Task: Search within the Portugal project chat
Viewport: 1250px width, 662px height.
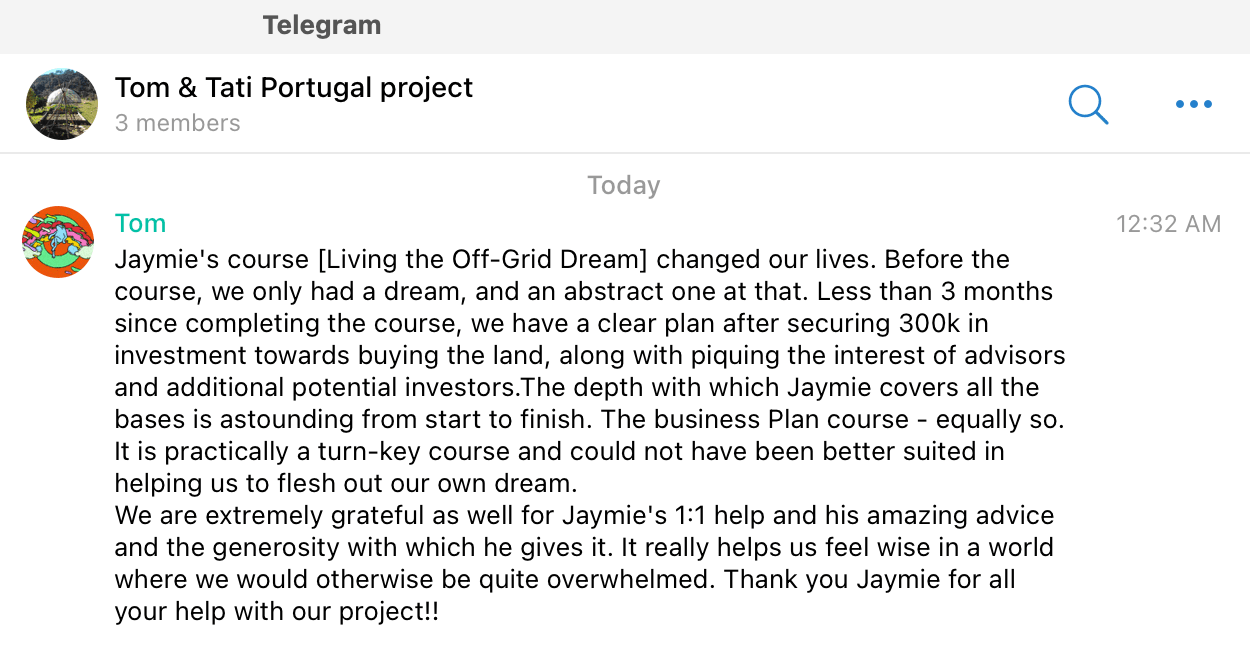Action: click(x=1088, y=104)
